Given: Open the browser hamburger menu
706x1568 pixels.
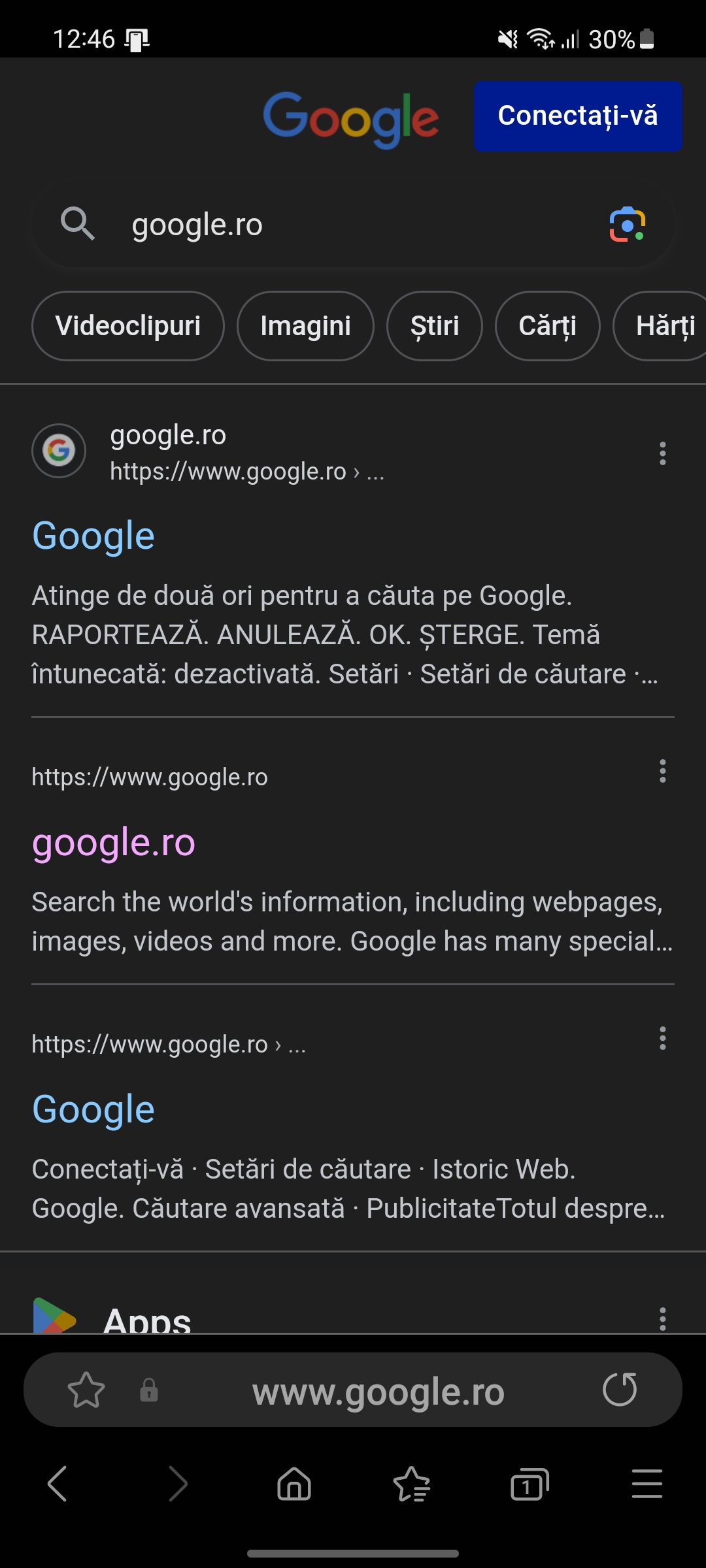Looking at the screenshot, I should coord(647,1484).
